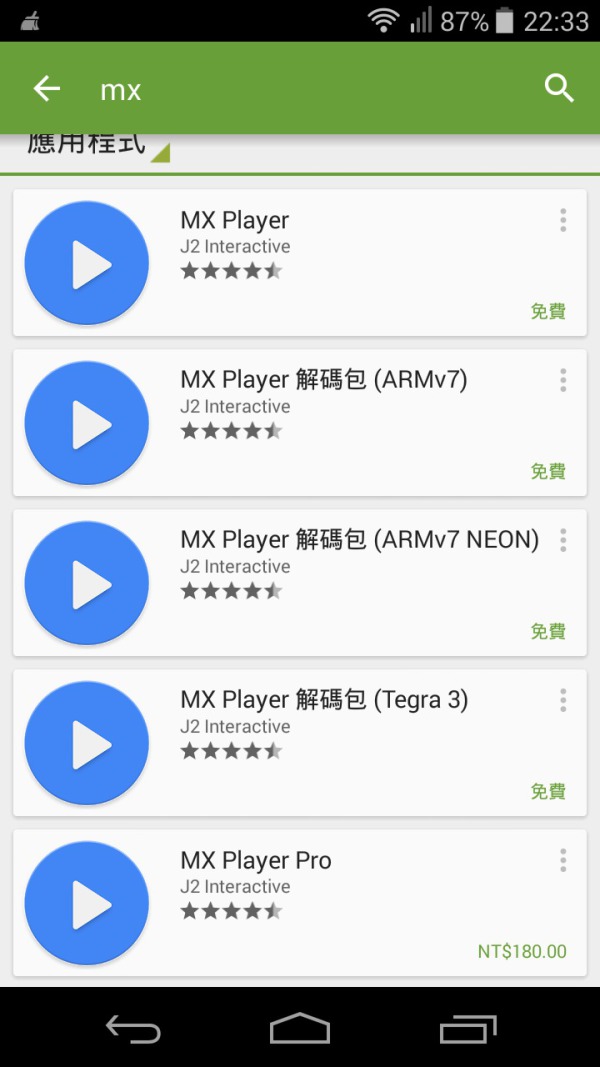Image resolution: width=600 pixels, height=1067 pixels.
Task: Open MX Player 解碼包 (ARMv7) card
Action: click(x=300, y=423)
